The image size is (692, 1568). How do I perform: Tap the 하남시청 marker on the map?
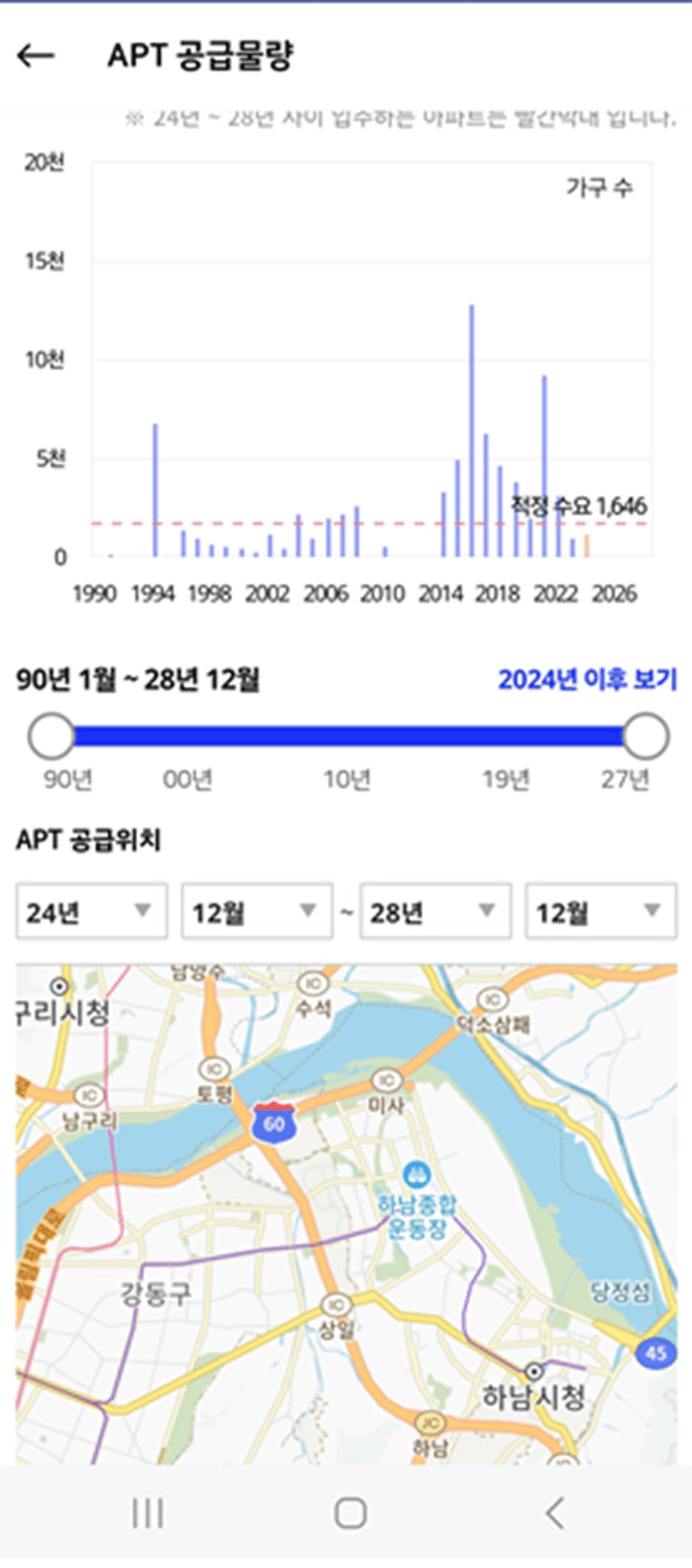coord(533,1371)
